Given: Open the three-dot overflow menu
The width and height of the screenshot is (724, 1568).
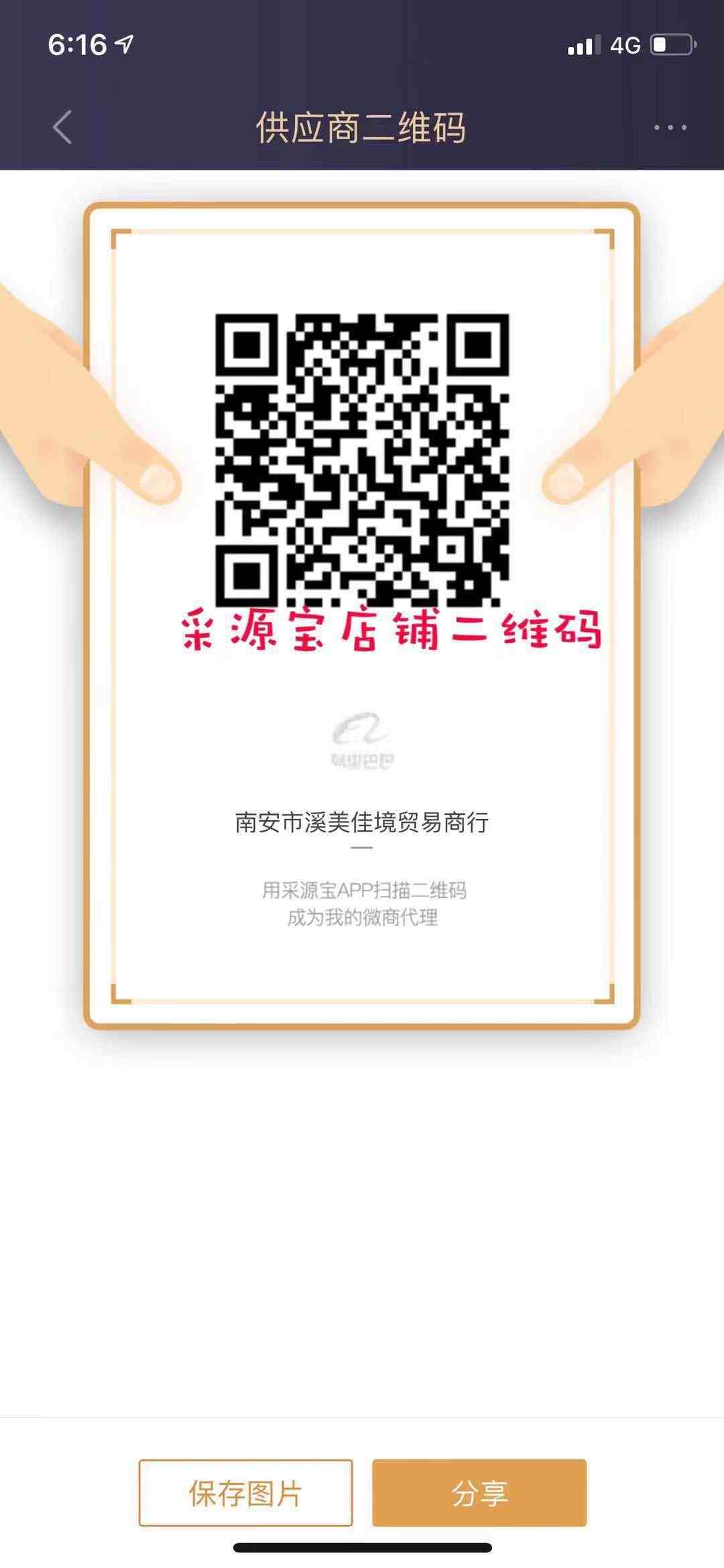Looking at the screenshot, I should [x=670, y=127].
